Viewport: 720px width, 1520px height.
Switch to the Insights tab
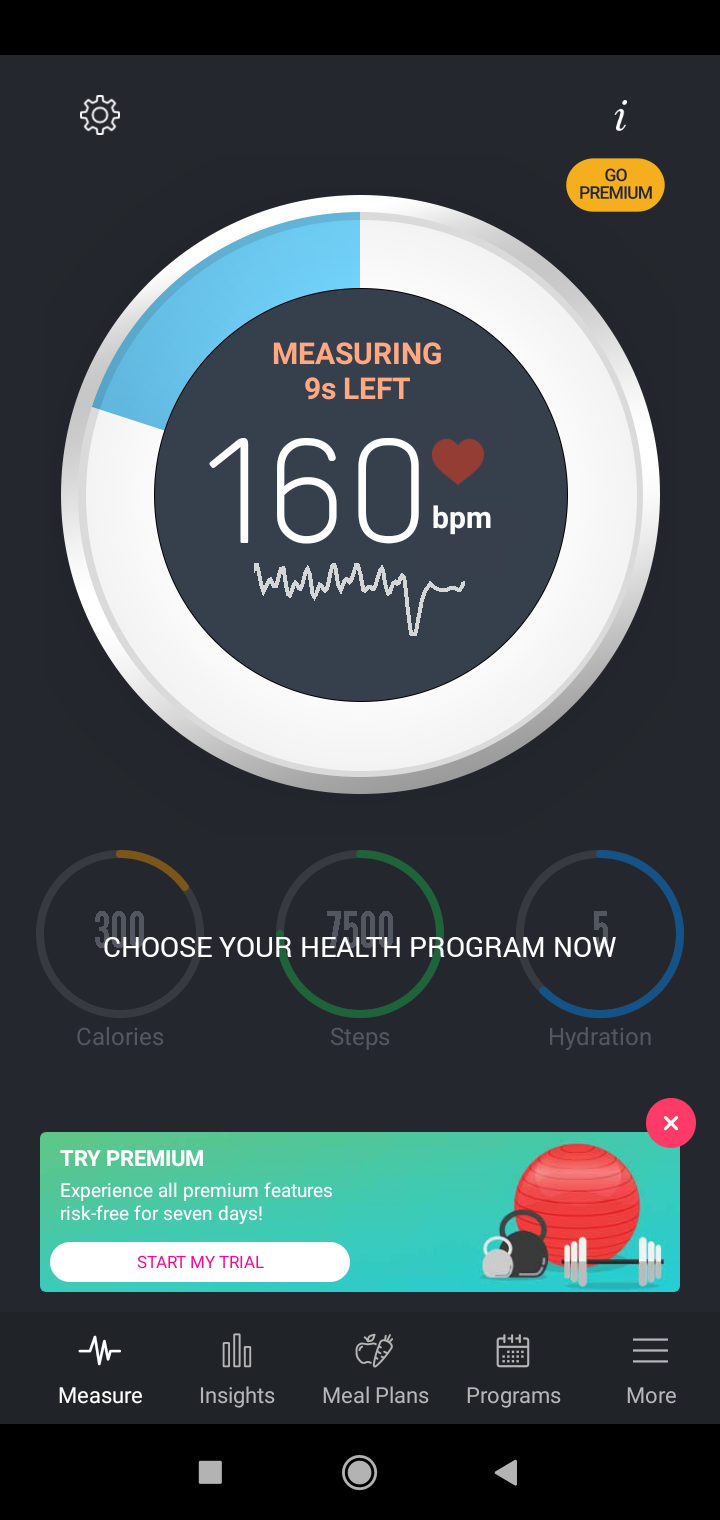(x=237, y=1370)
